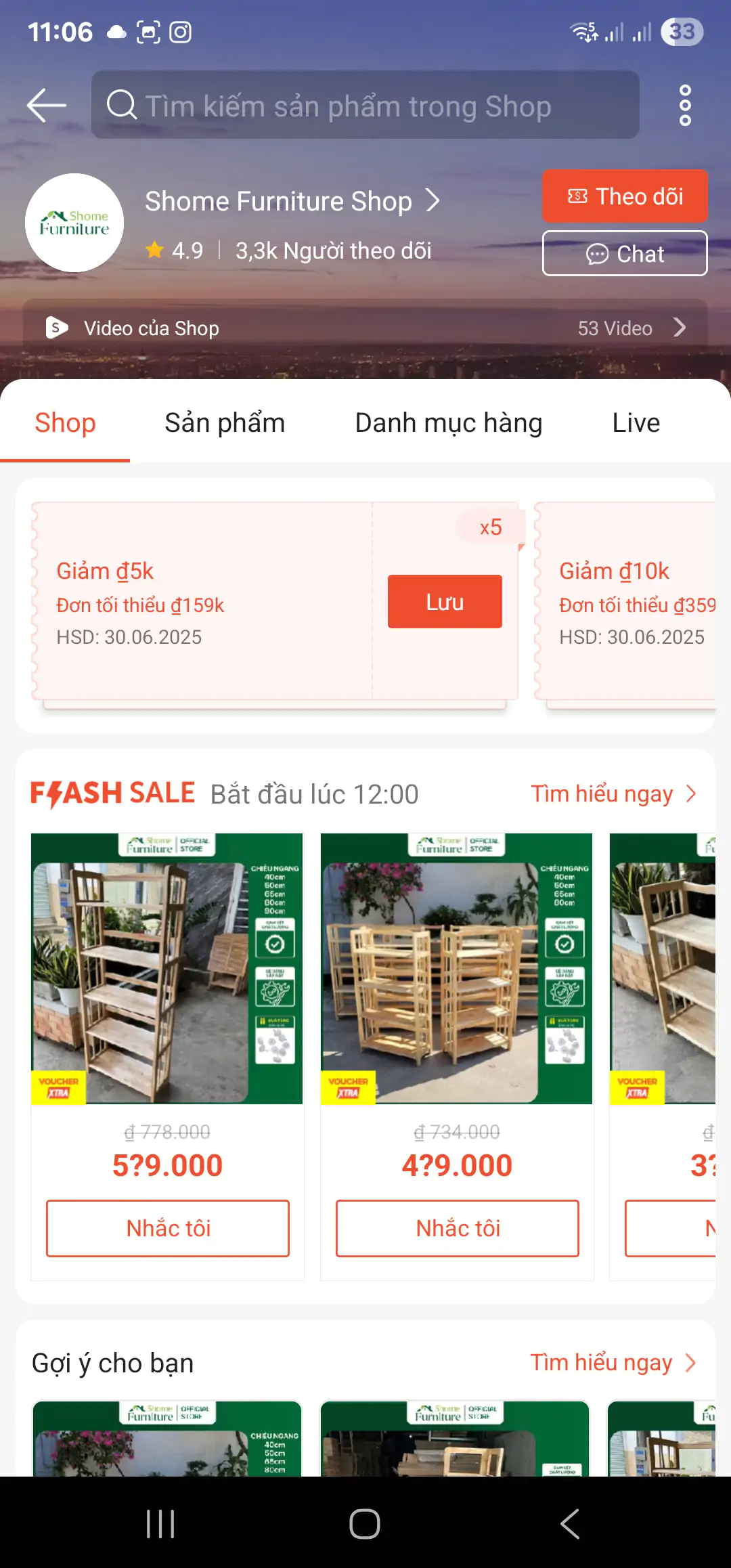
Task: Tap the shop product search box
Action: [365, 106]
